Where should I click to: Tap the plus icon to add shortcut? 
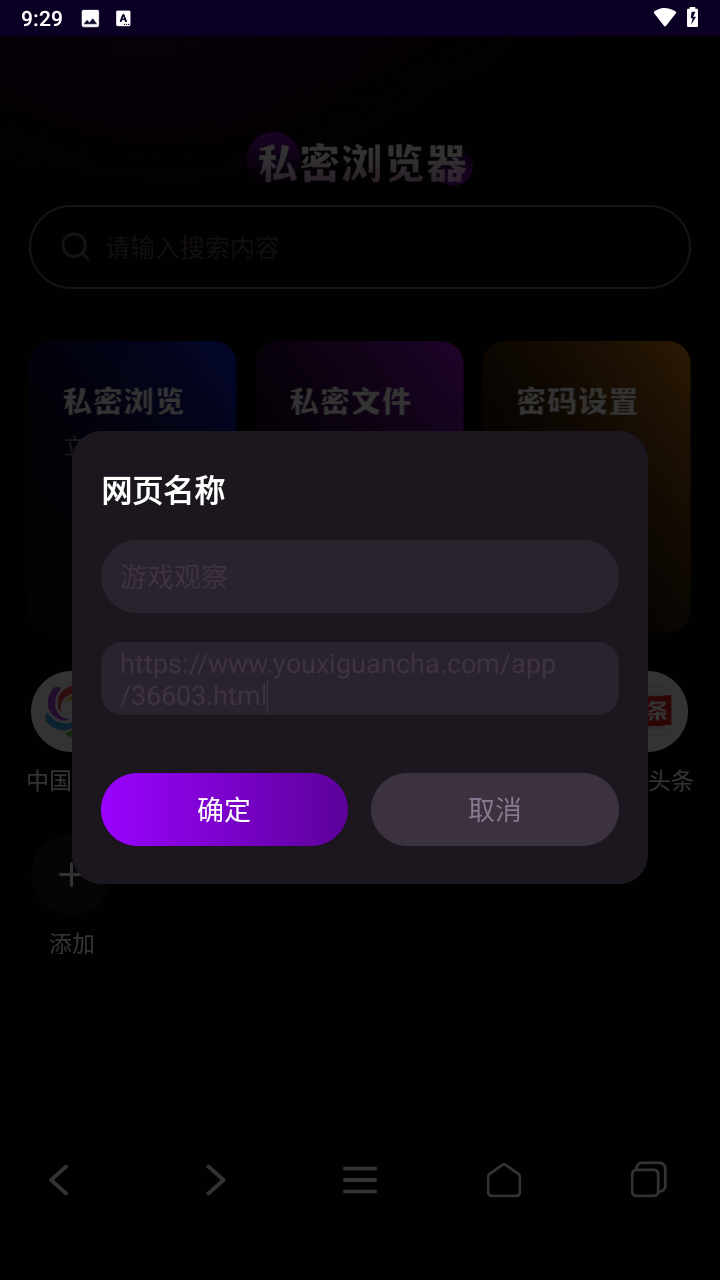coord(70,874)
